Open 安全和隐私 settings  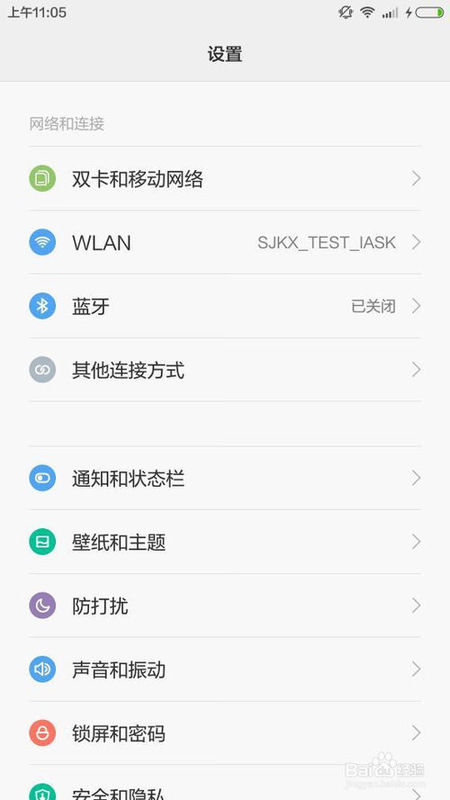point(225,783)
